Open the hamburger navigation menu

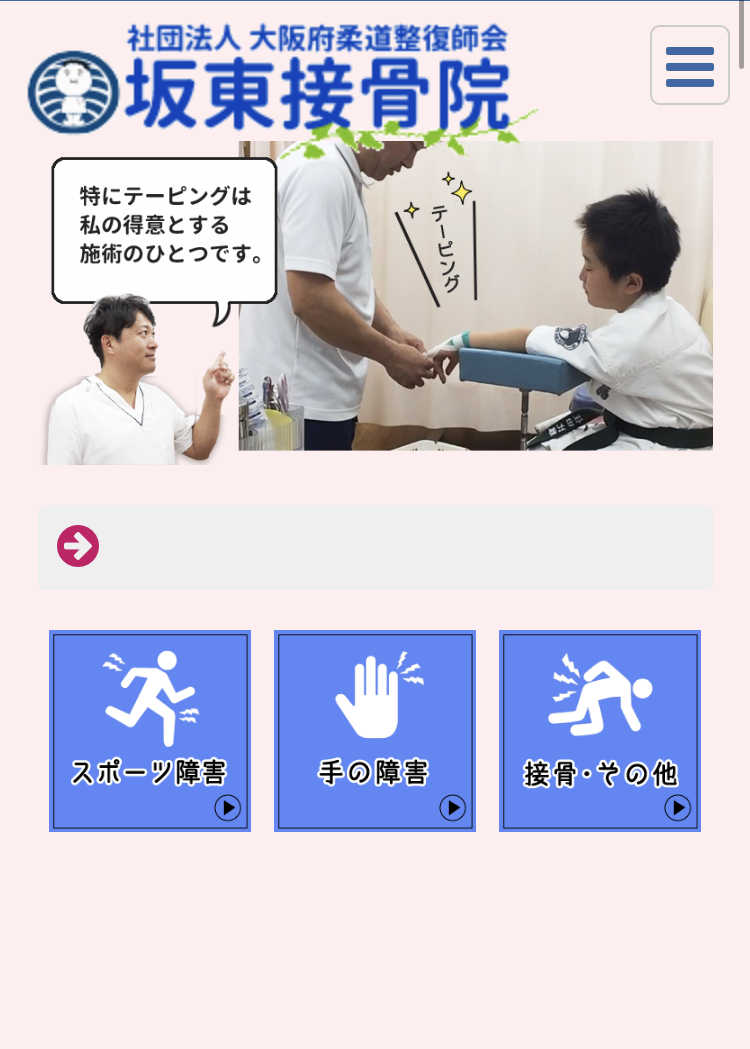[x=689, y=66]
